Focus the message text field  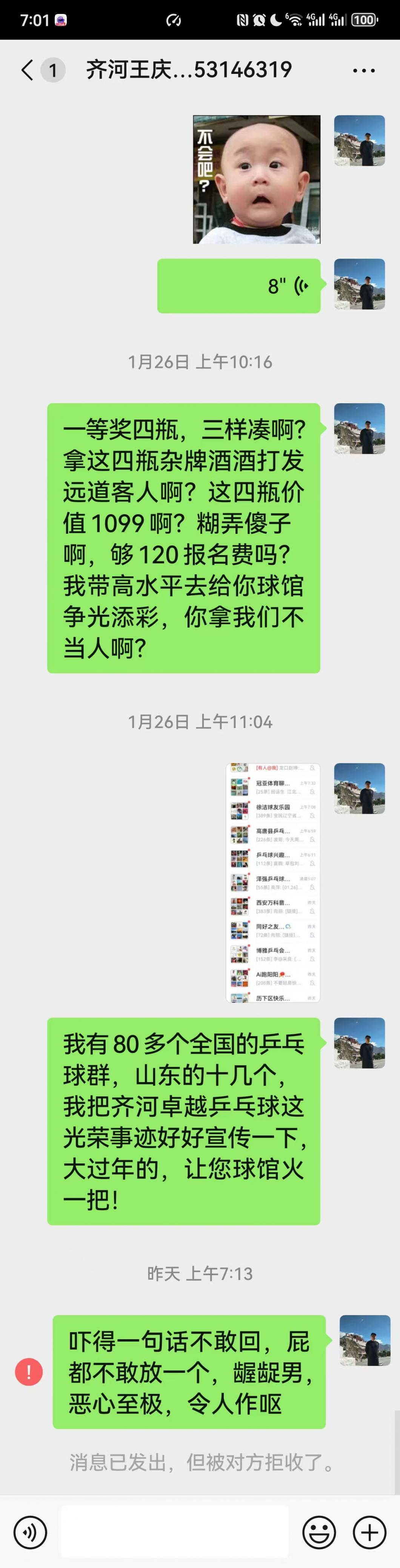pyautogui.click(x=174, y=1532)
